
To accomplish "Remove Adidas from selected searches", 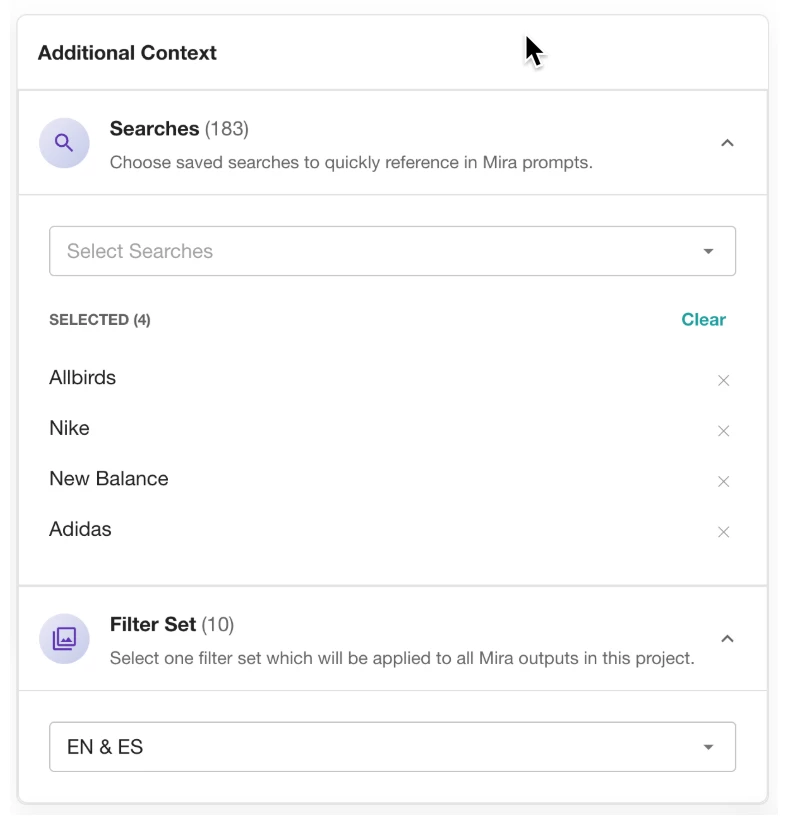I will (724, 532).
